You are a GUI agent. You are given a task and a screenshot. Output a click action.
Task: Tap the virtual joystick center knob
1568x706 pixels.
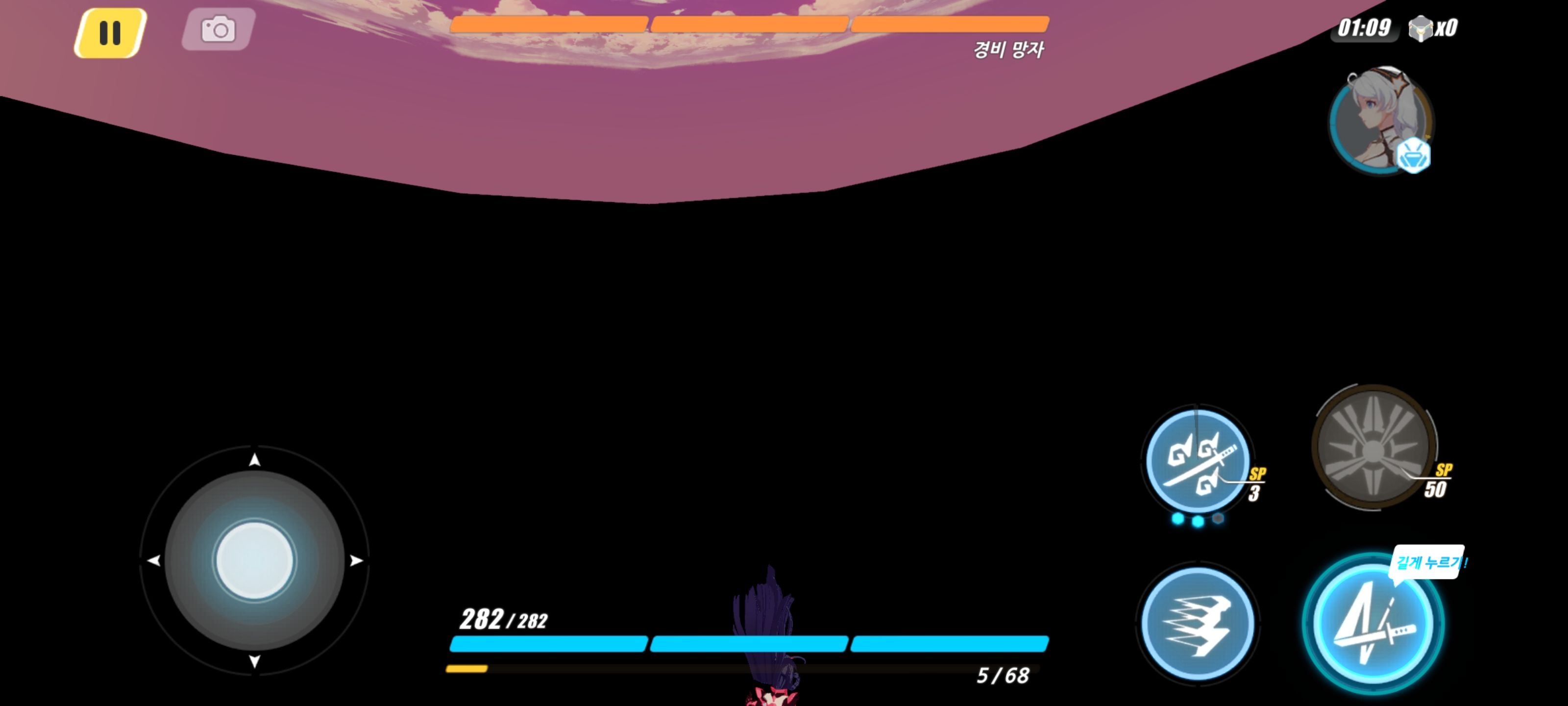[254, 560]
